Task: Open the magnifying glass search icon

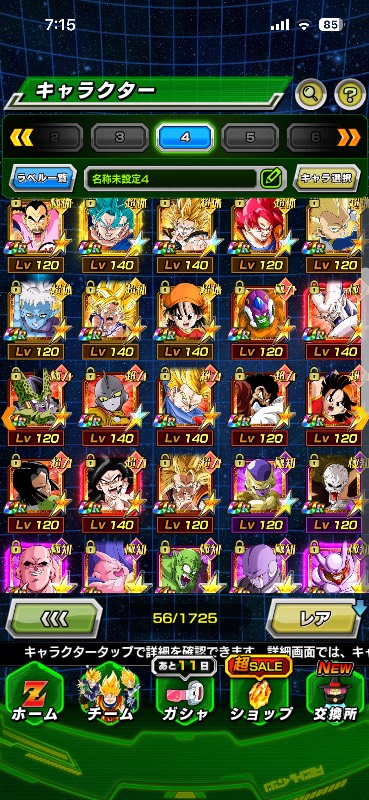Action: coord(311,93)
